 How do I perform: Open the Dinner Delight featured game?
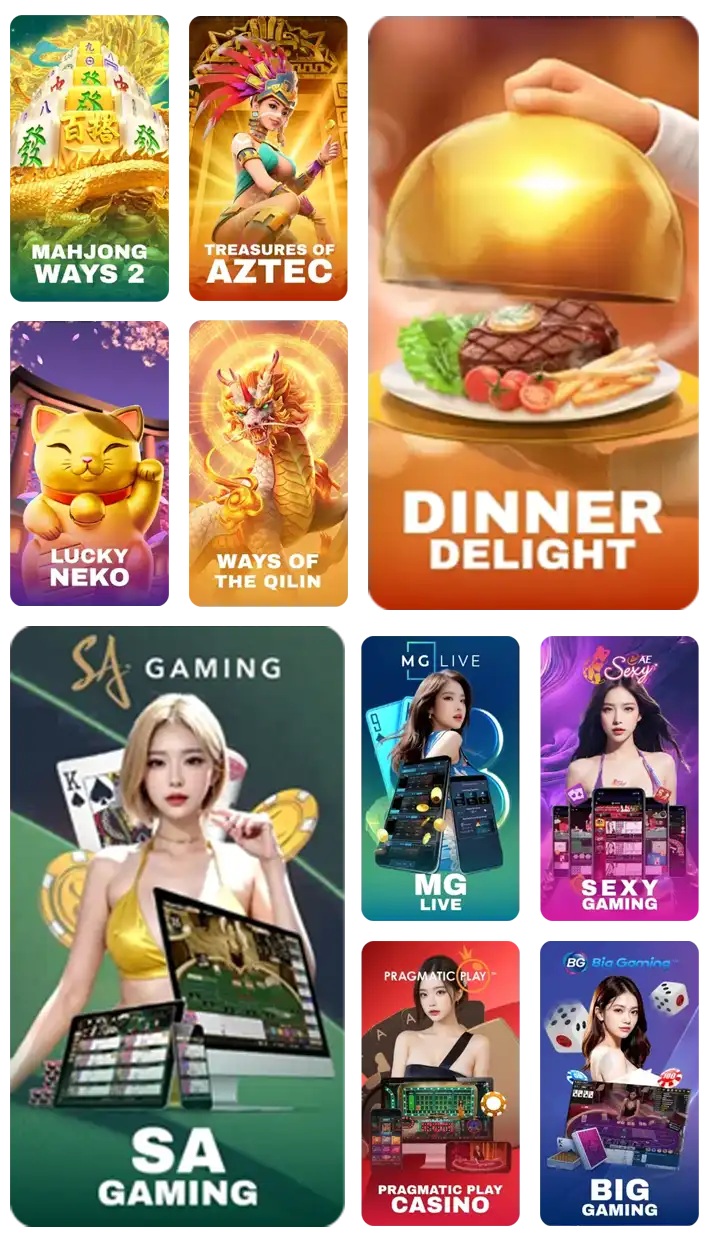[533, 312]
